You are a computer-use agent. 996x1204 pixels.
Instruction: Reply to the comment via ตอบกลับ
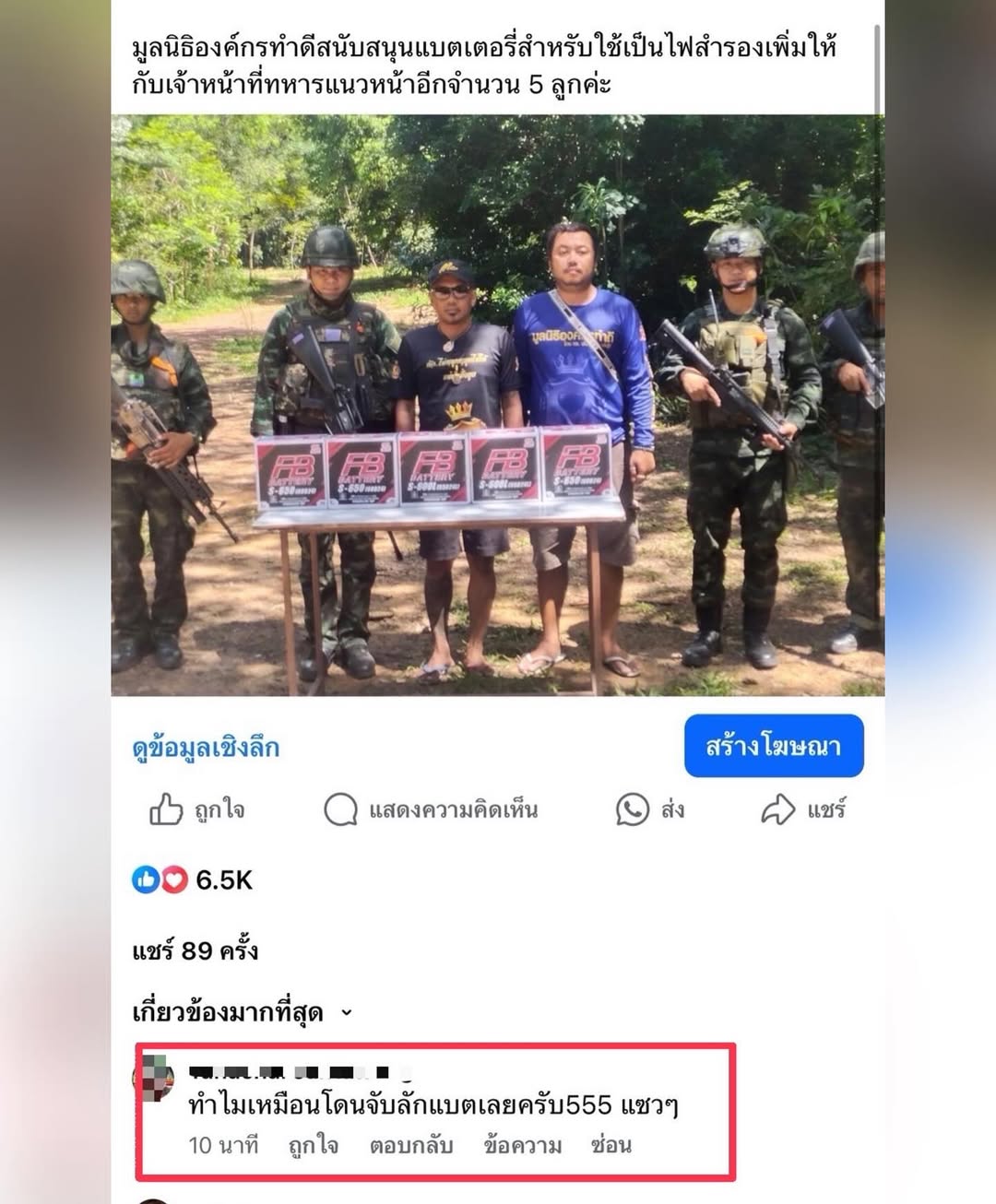tap(411, 1145)
